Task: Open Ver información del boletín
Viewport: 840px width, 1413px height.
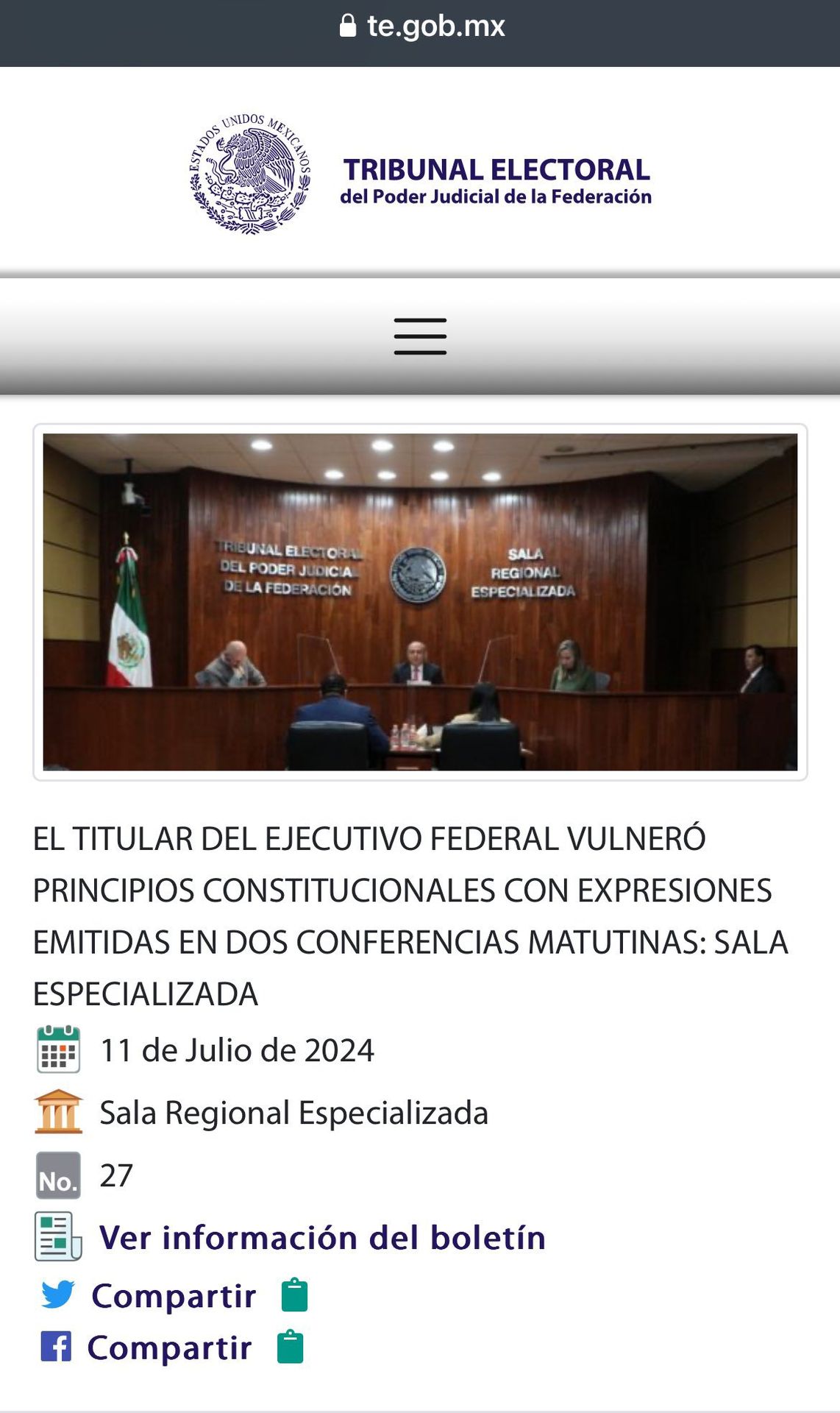Action: 322,1238
